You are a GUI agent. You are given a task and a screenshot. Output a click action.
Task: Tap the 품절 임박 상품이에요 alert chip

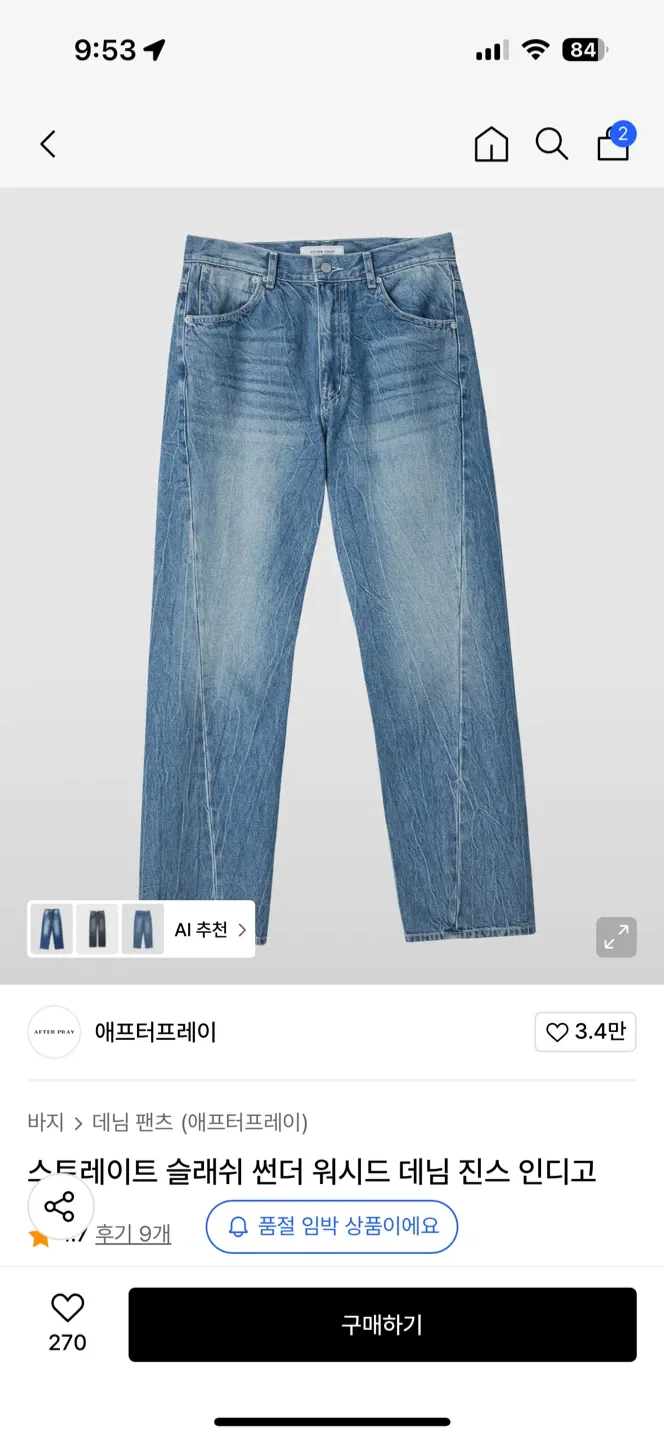click(332, 1226)
